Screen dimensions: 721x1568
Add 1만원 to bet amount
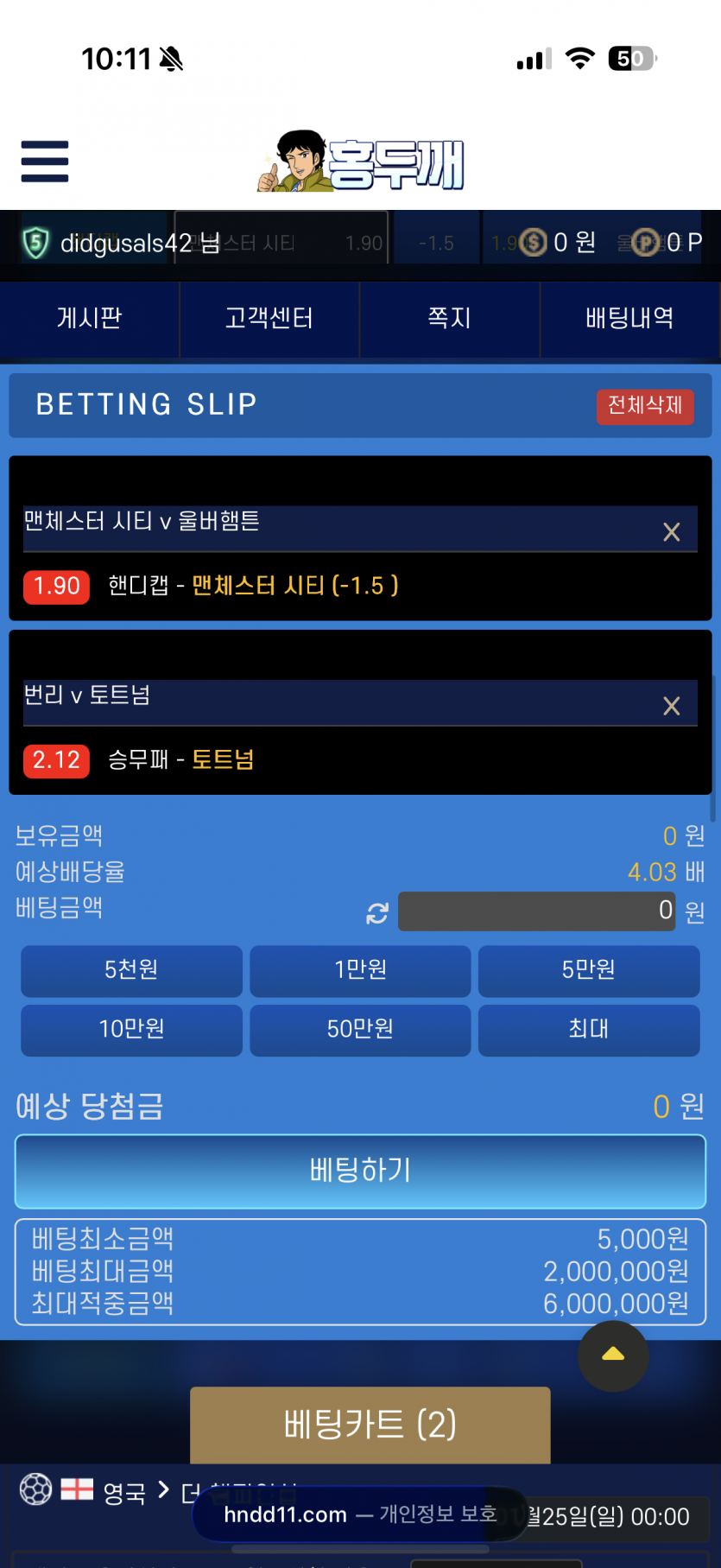click(360, 970)
